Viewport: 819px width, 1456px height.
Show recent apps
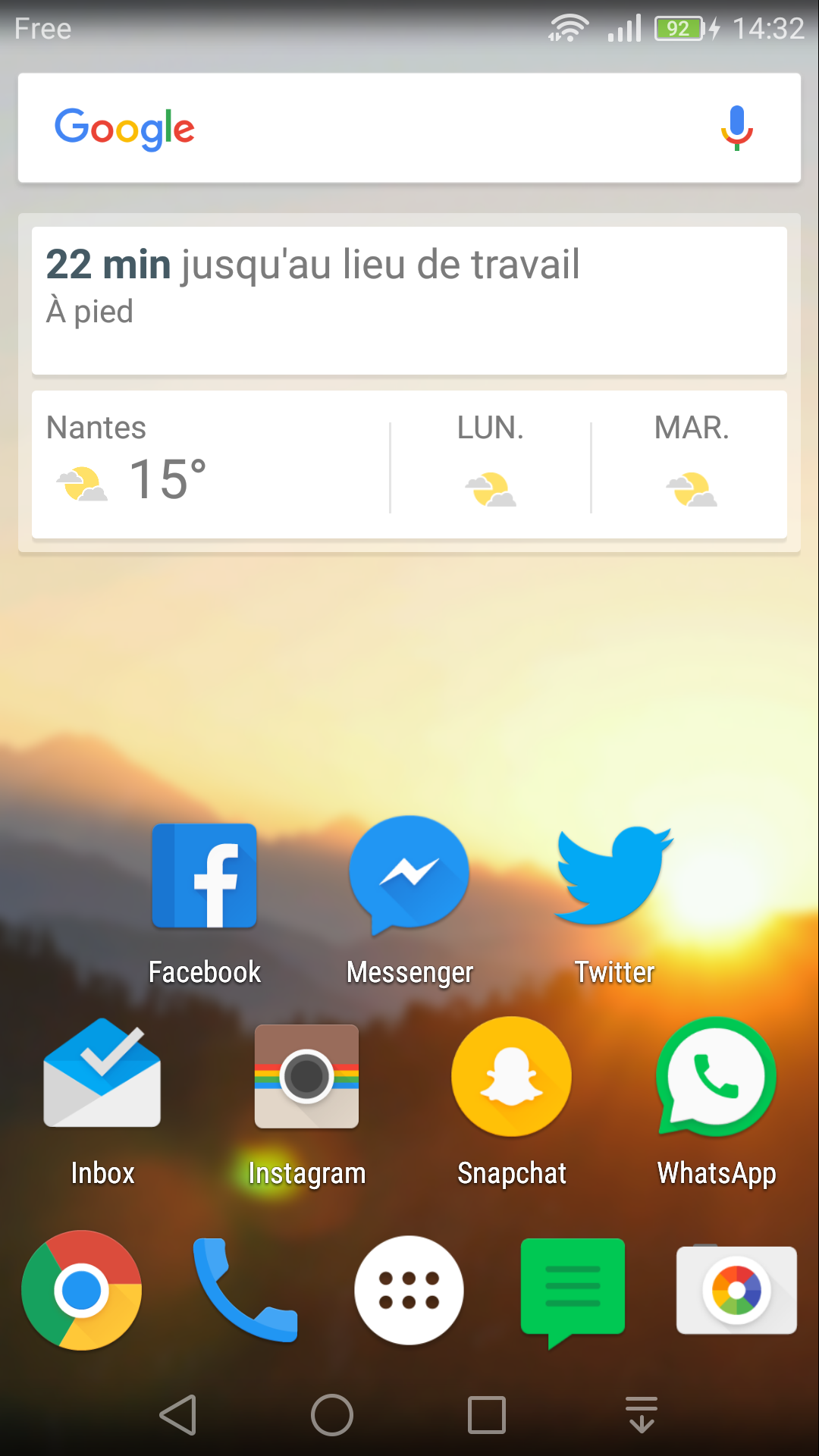(x=487, y=1415)
